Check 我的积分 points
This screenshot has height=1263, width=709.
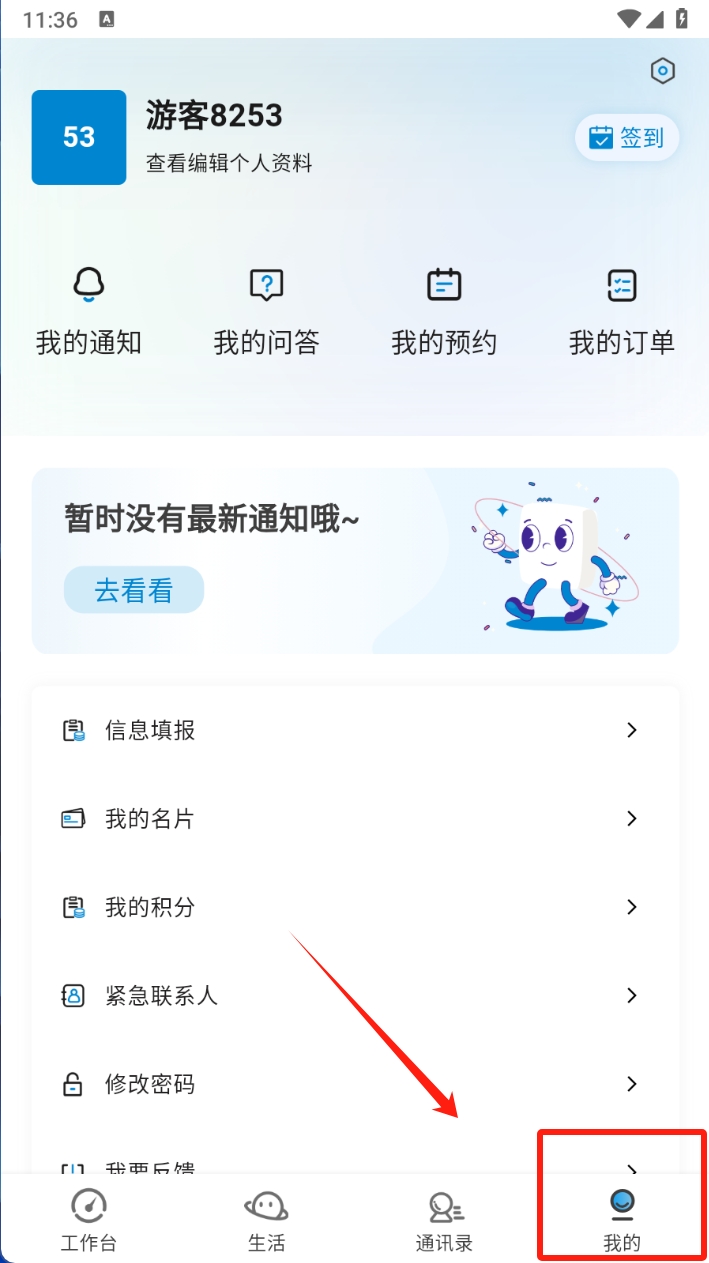click(355, 907)
